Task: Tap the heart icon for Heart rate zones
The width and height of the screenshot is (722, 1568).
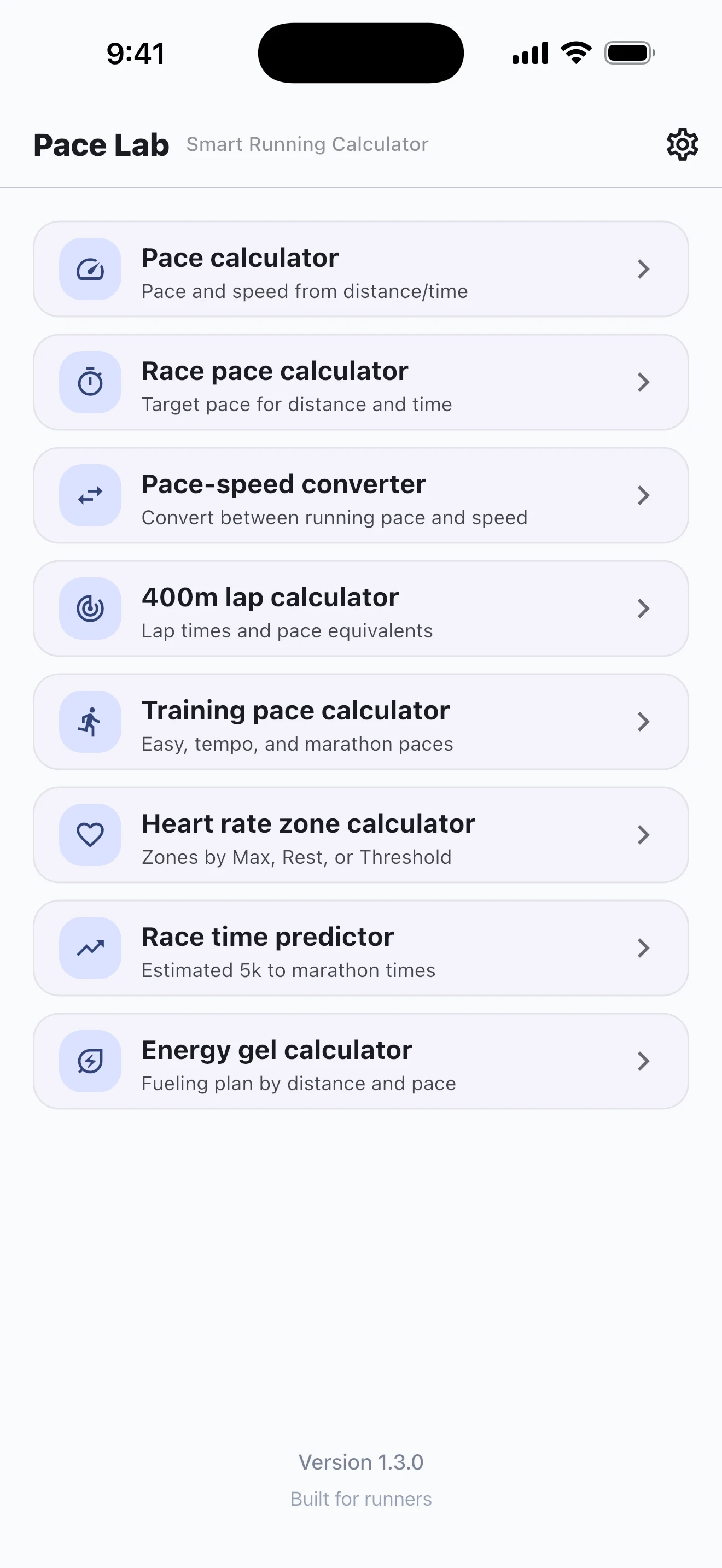Action: click(x=90, y=834)
